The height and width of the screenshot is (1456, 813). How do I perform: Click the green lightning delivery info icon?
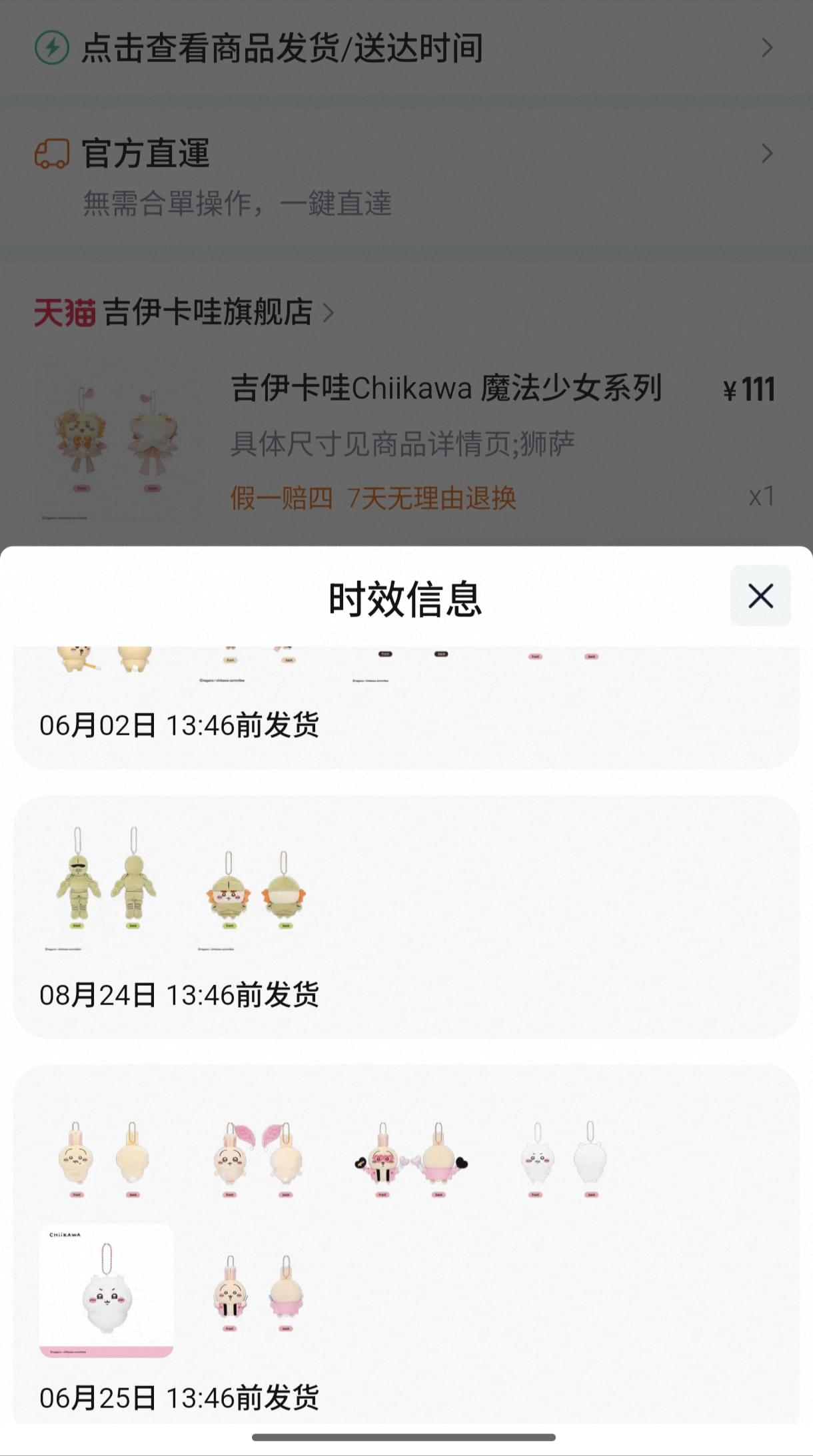(x=53, y=48)
